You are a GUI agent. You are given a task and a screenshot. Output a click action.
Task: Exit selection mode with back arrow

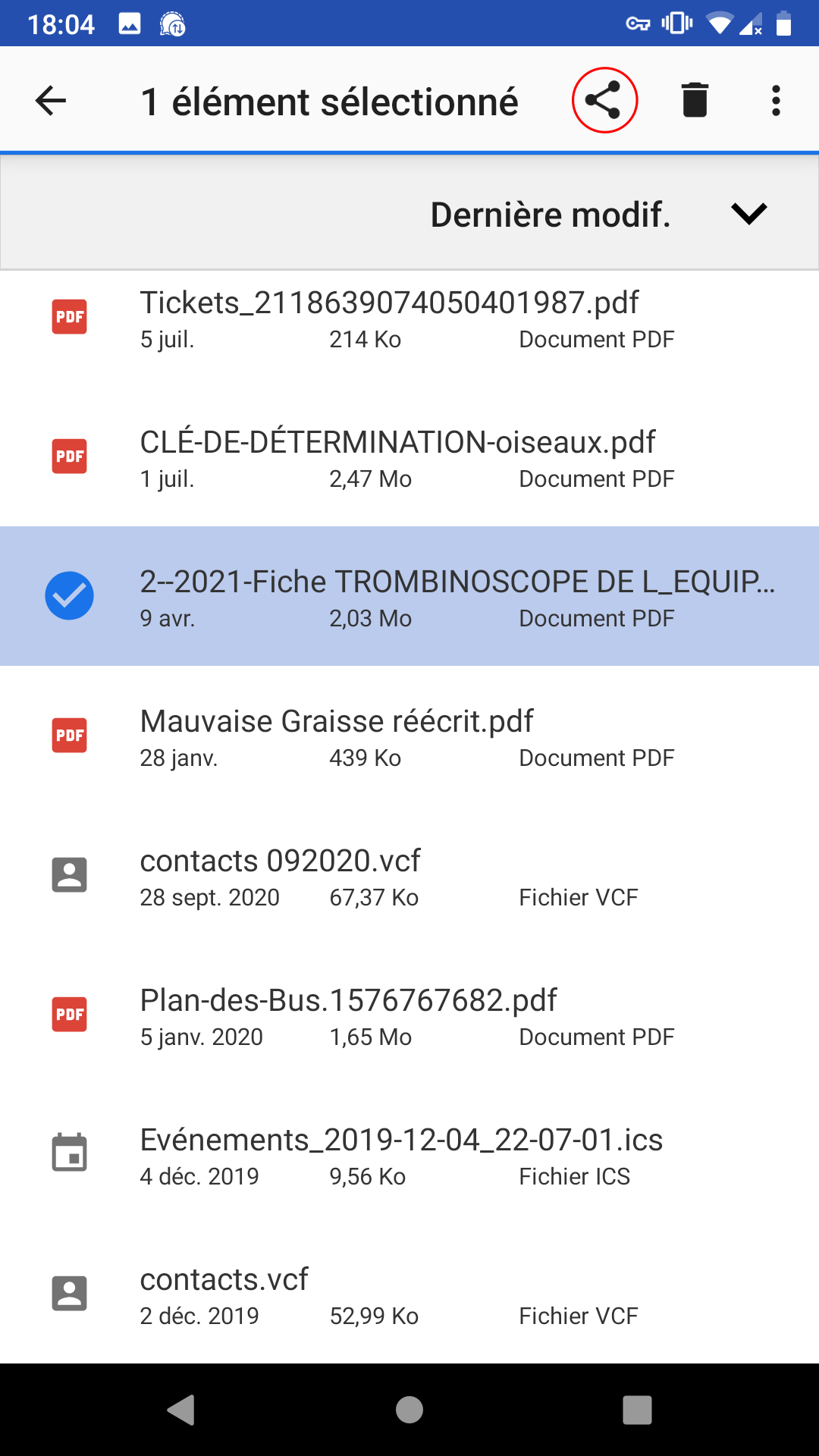click(51, 101)
